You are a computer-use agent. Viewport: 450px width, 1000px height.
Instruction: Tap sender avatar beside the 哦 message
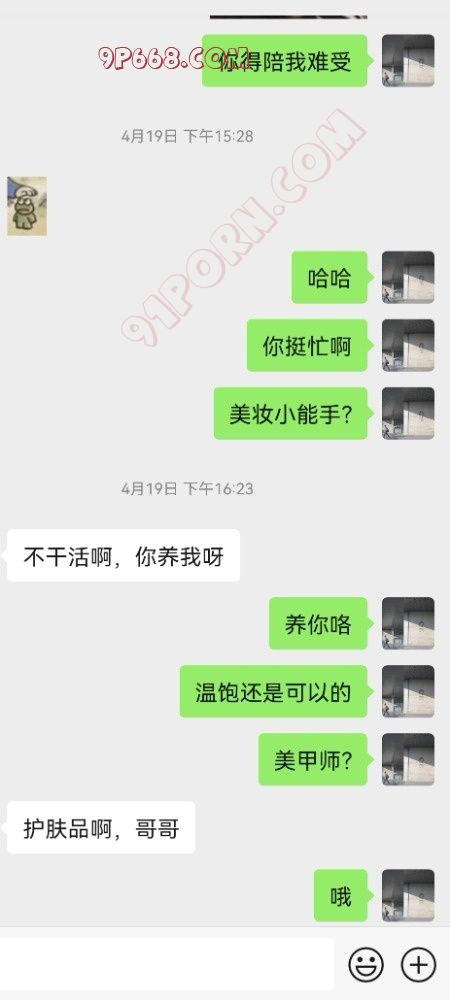pos(408,895)
